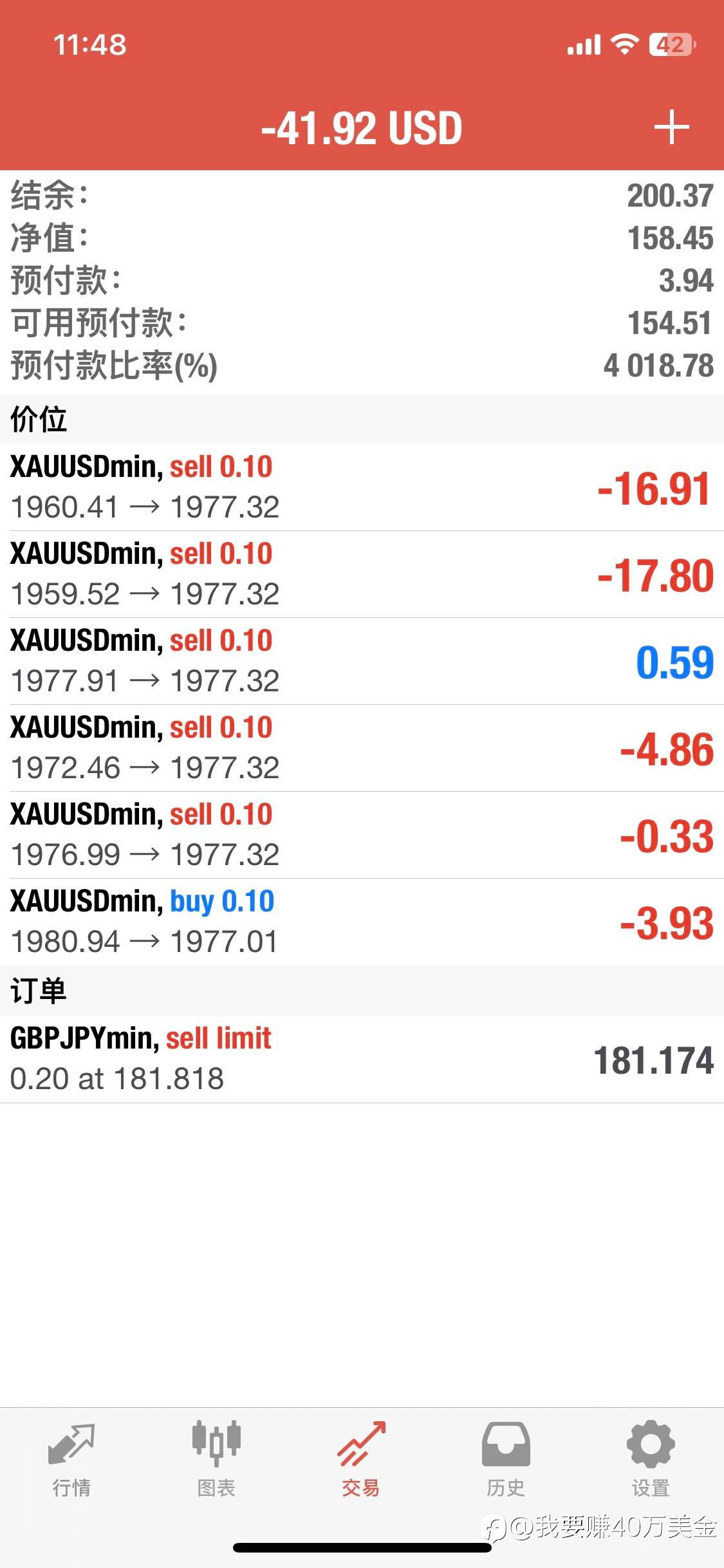Add a new order with plus icon

(x=671, y=127)
